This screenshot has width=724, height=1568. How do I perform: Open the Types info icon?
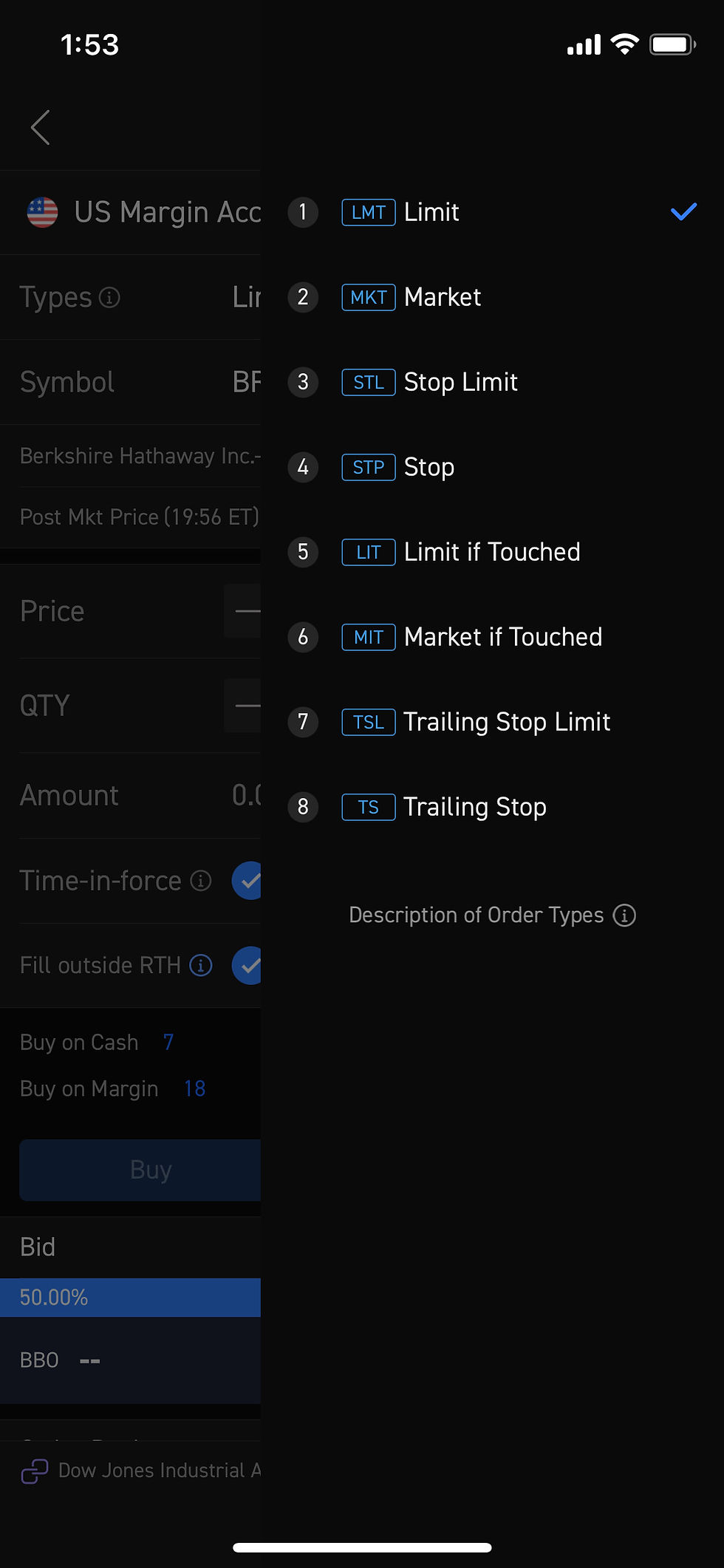pyautogui.click(x=109, y=298)
